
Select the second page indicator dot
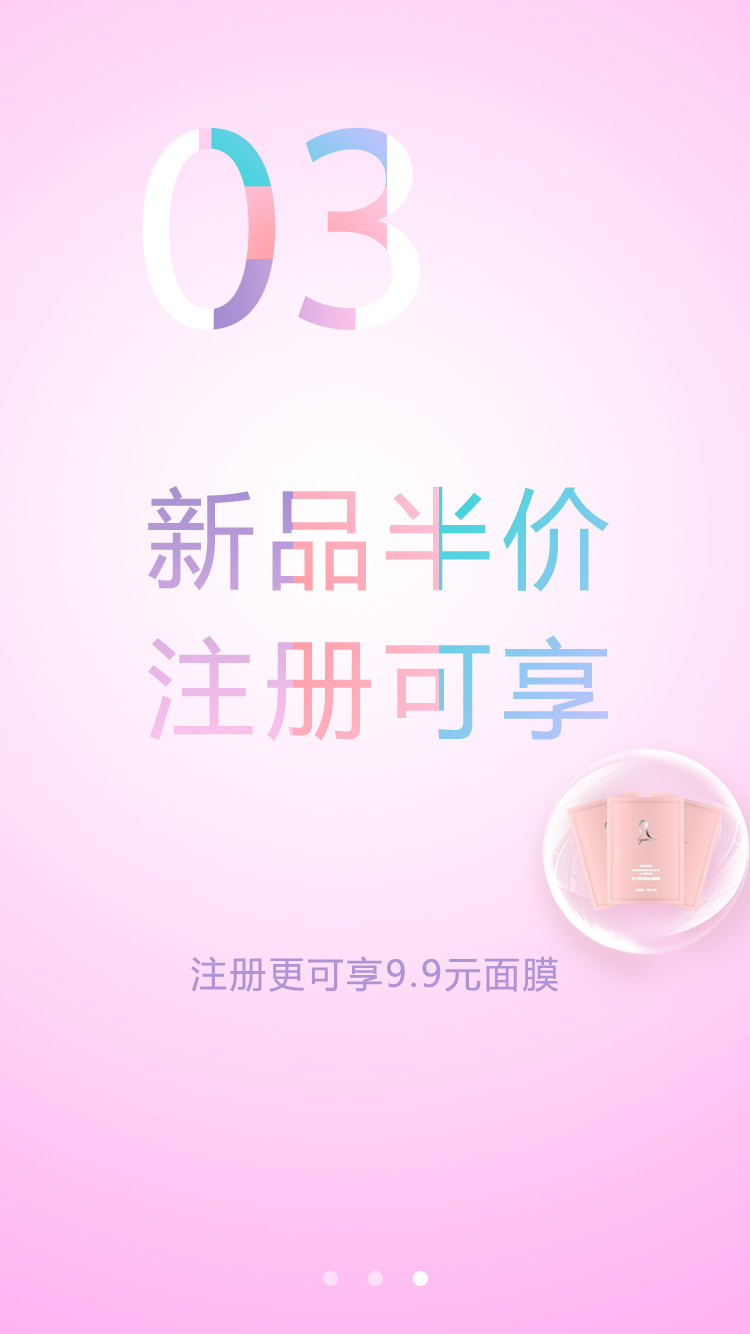(x=375, y=1278)
